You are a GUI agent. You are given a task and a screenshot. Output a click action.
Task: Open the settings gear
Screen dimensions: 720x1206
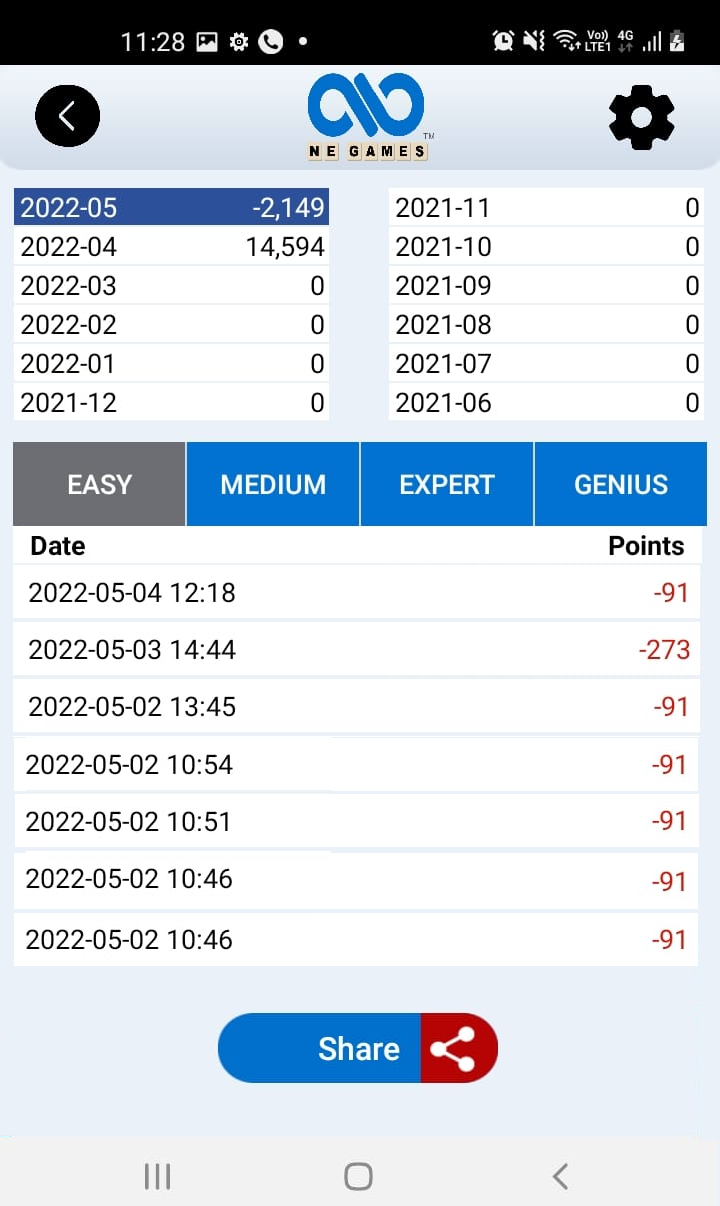641,118
